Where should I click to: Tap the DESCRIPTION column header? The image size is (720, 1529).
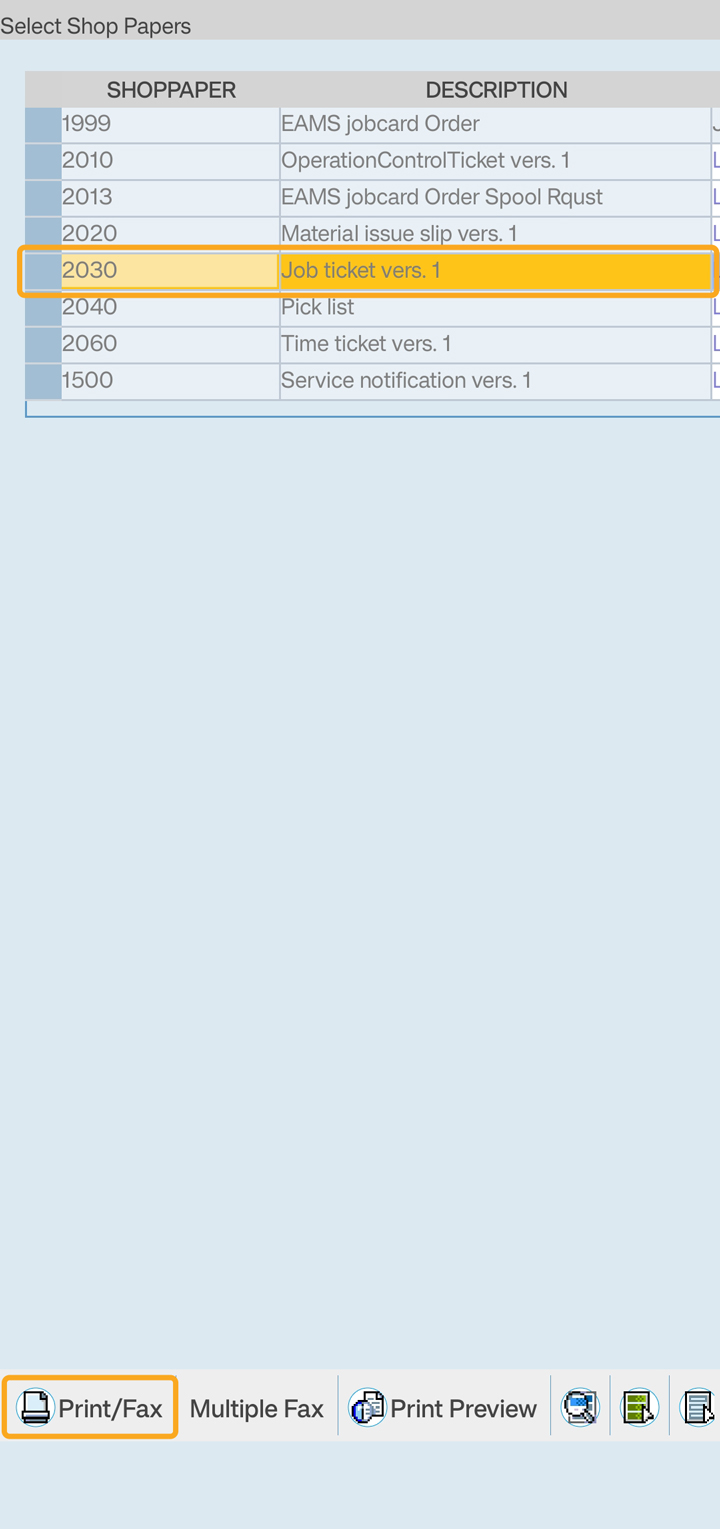tap(496, 90)
